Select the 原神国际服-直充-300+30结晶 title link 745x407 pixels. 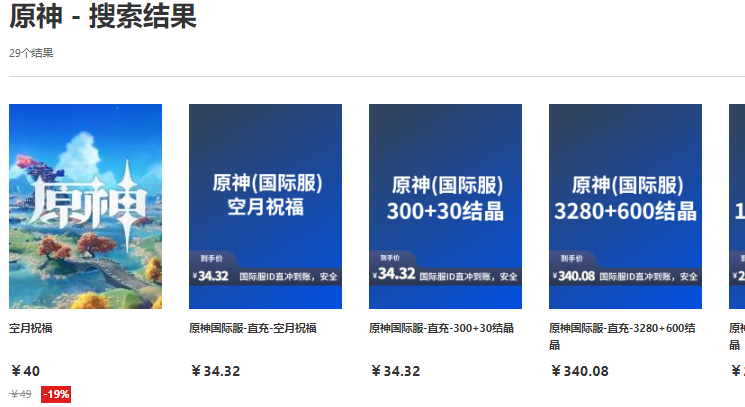point(441,328)
